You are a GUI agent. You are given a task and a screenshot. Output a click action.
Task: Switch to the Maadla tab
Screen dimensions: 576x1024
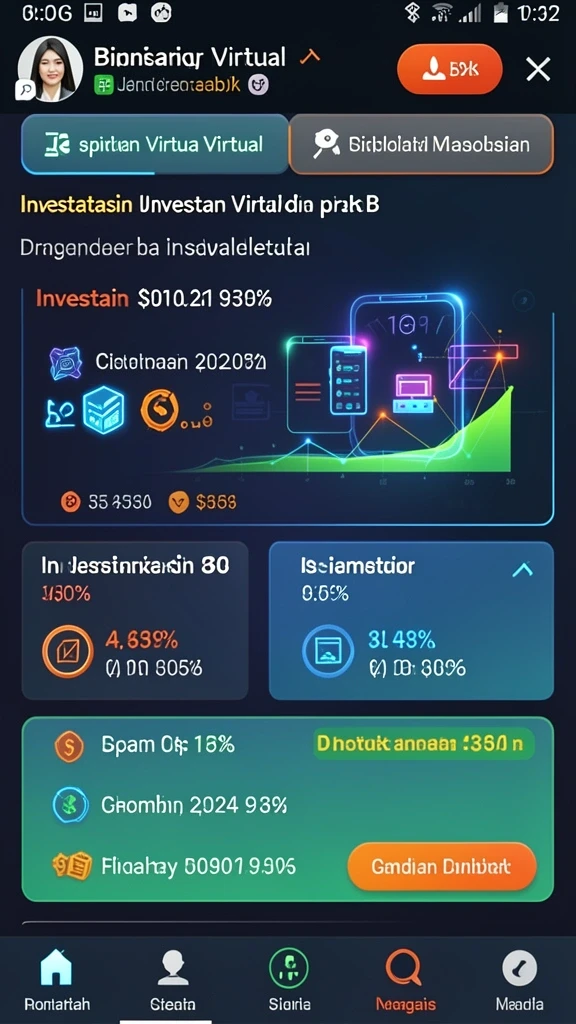pos(519,982)
